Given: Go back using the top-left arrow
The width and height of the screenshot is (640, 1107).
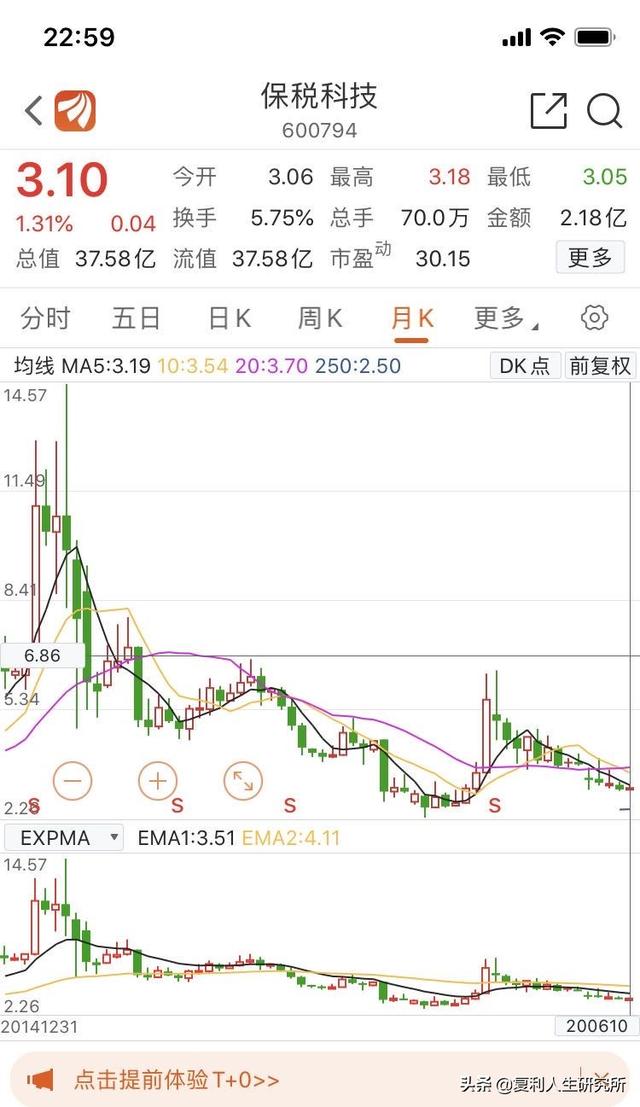Looking at the screenshot, I should (x=33, y=112).
